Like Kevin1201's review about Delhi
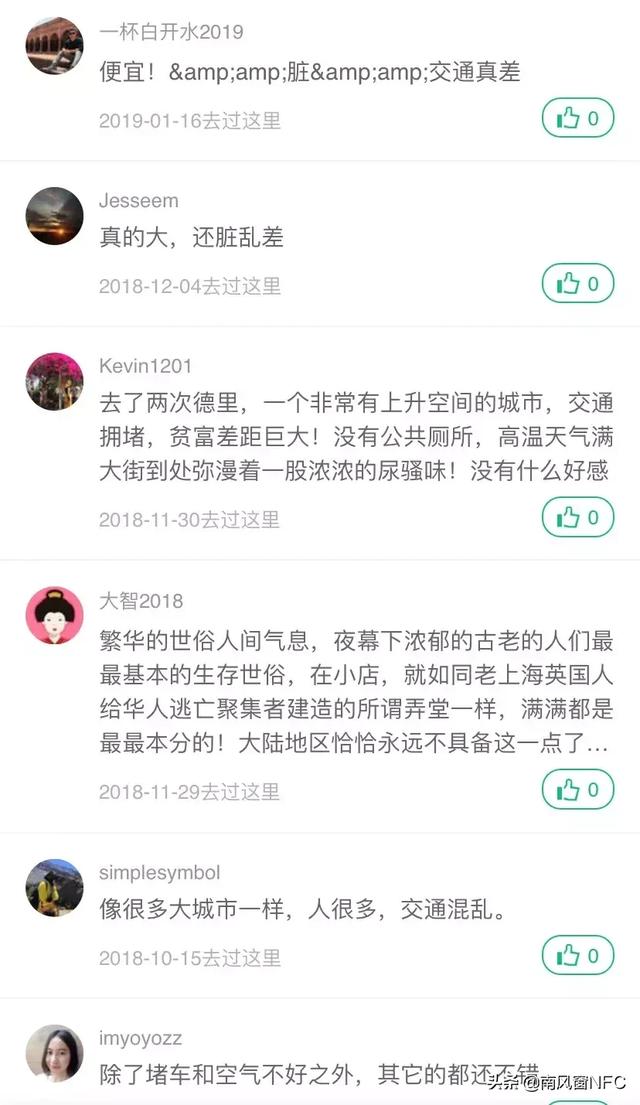The width and height of the screenshot is (640, 1105). click(x=577, y=518)
